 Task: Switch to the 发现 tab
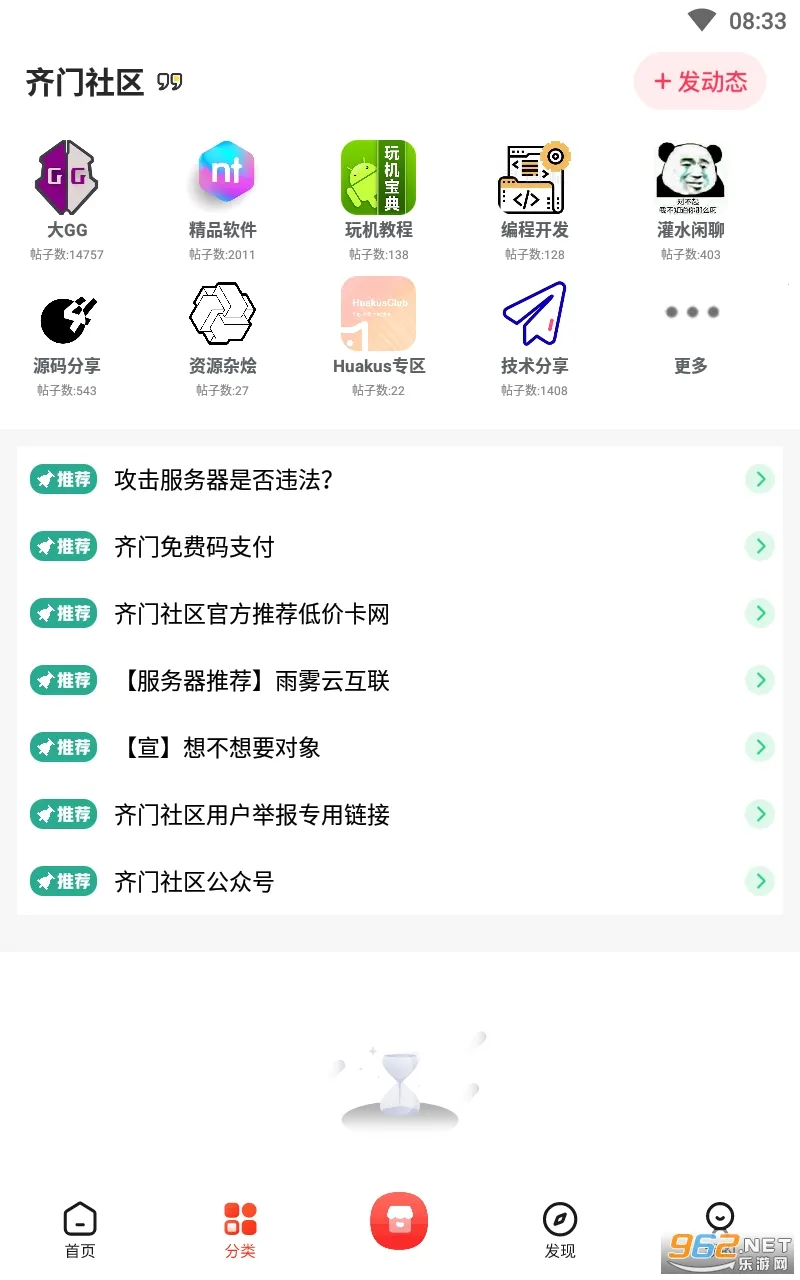click(x=560, y=1228)
